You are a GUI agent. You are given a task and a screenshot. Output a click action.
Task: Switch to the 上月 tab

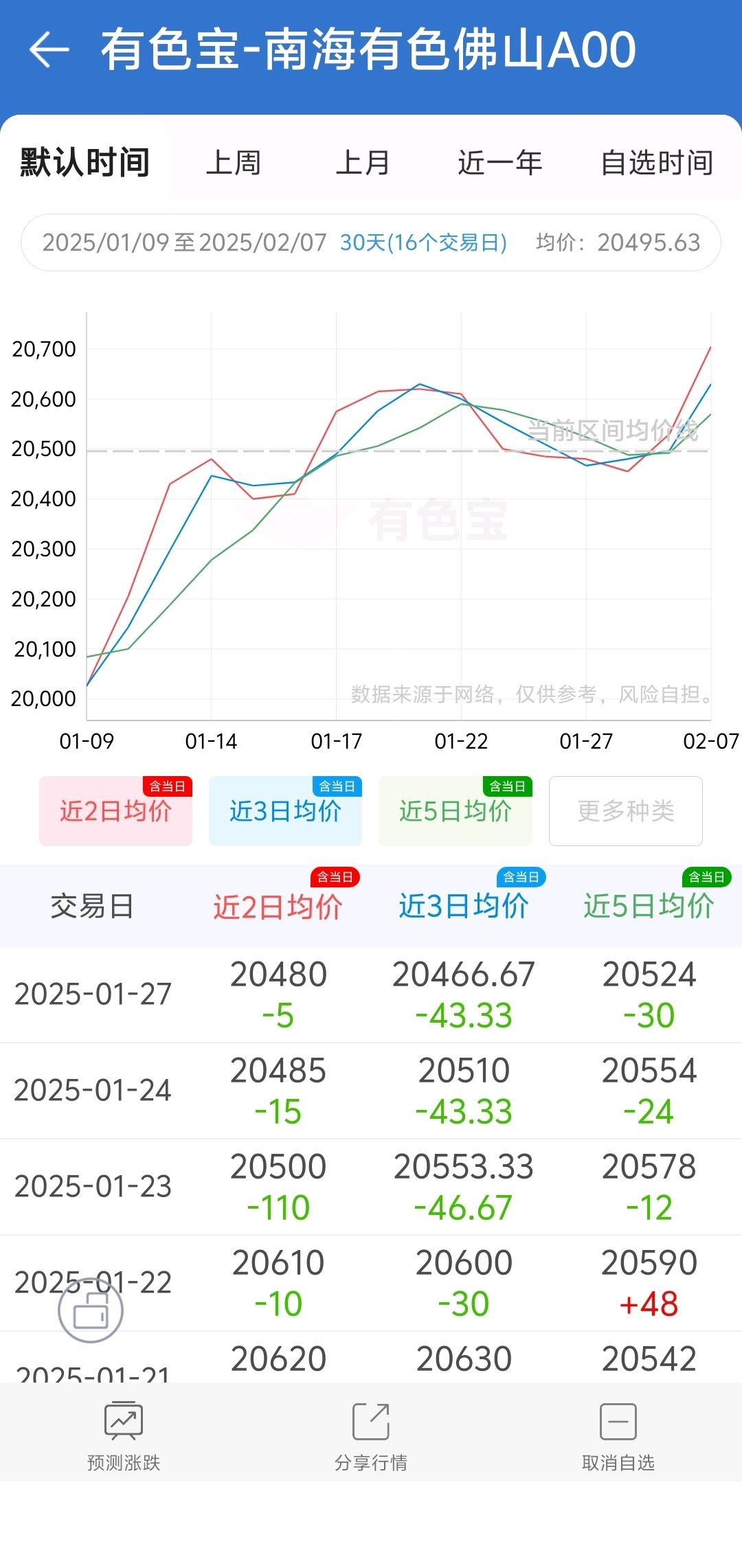pos(363,163)
